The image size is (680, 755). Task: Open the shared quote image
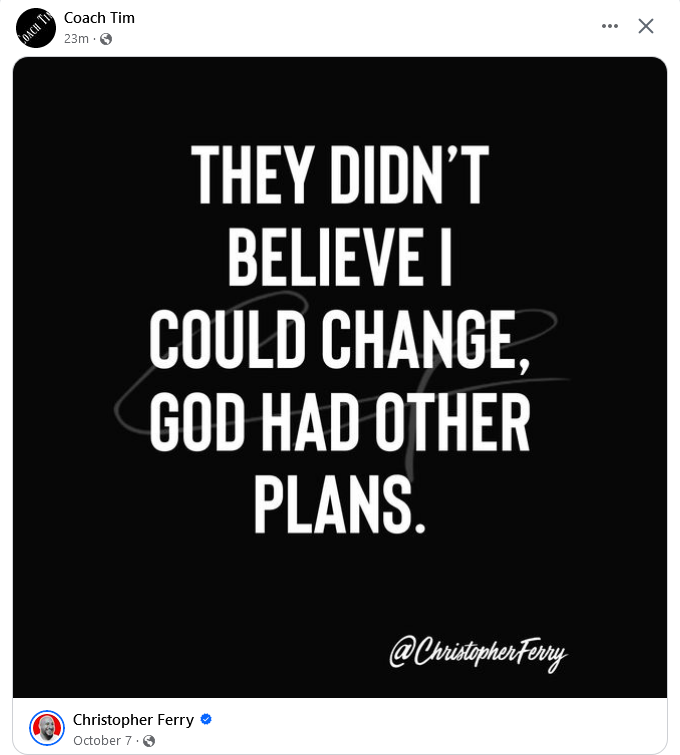click(340, 375)
